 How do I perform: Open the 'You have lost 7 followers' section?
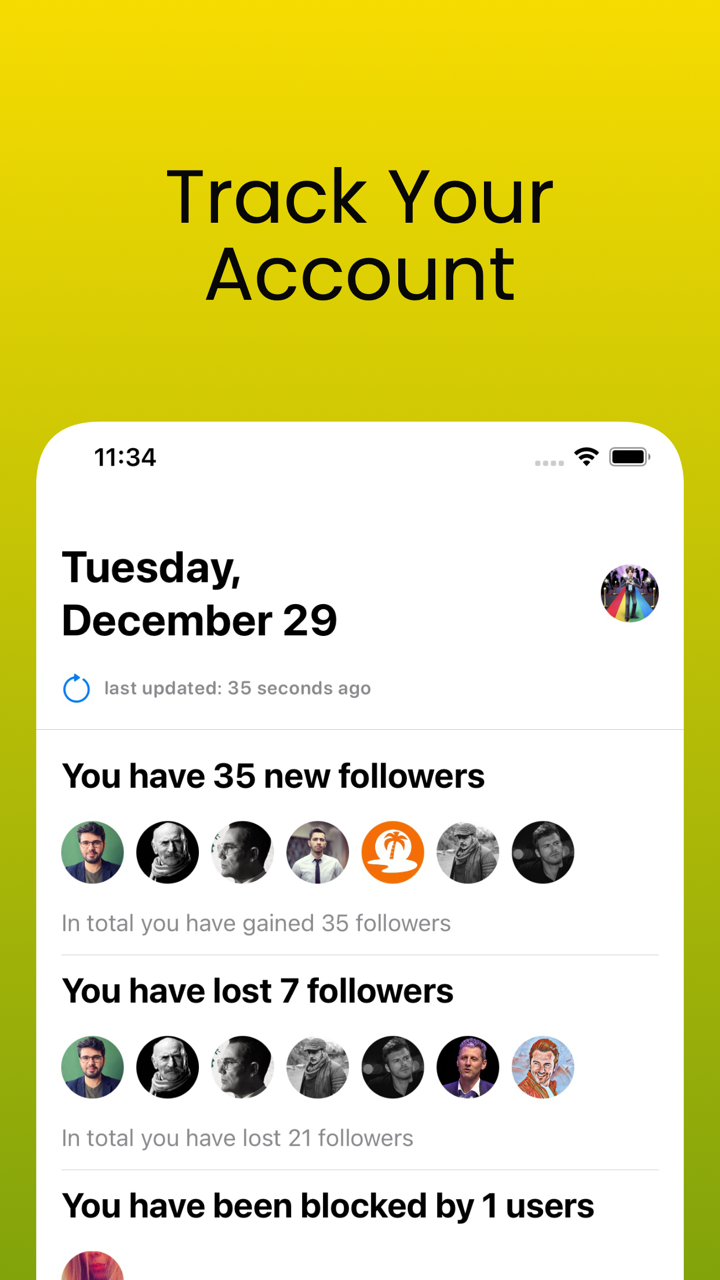(x=258, y=991)
